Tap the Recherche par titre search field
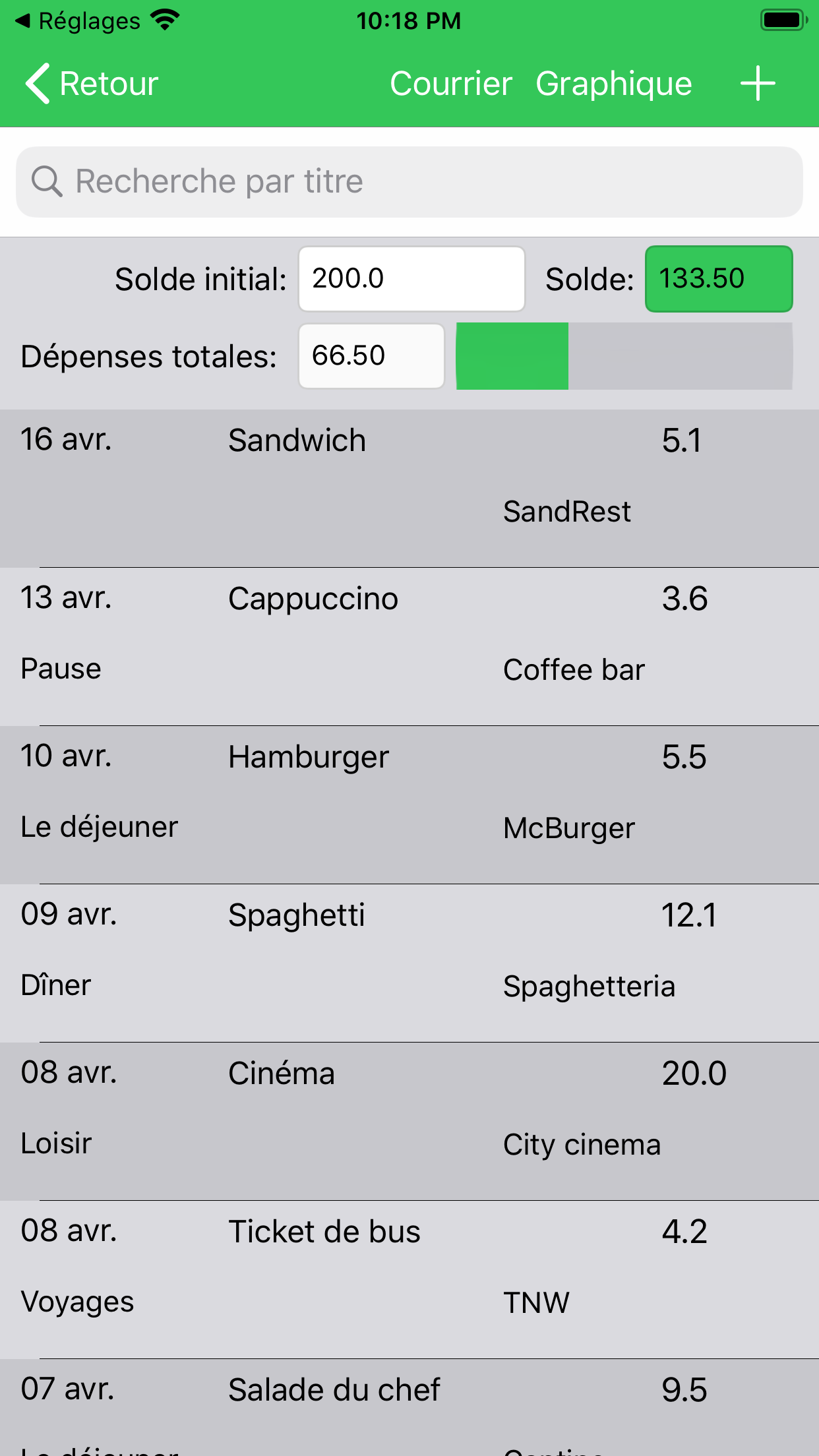Image resolution: width=819 pixels, height=1456 pixels. 409,181
